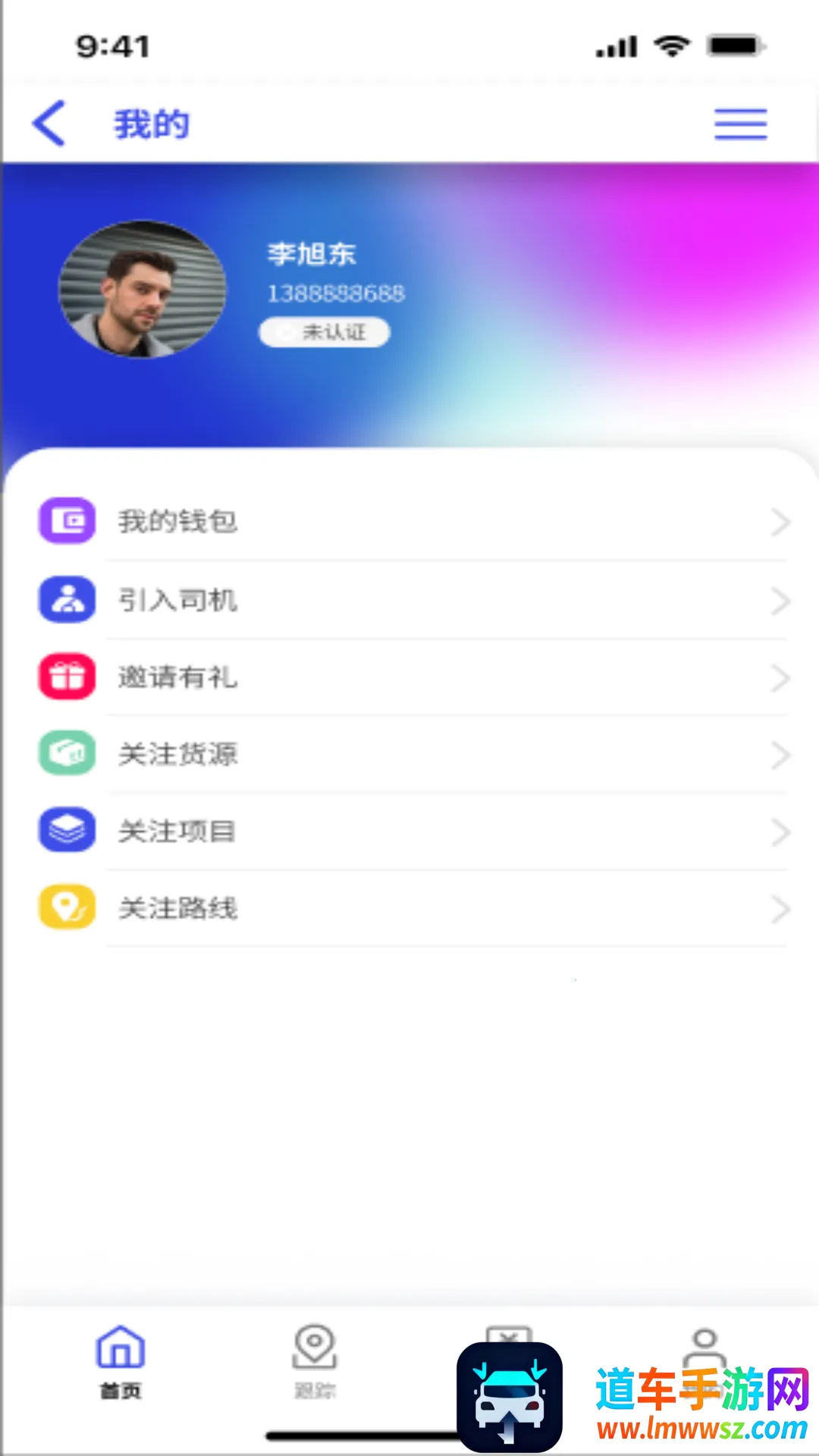
Task: Switch to the 跟踪 tracking tab
Action: pos(315,1361)
